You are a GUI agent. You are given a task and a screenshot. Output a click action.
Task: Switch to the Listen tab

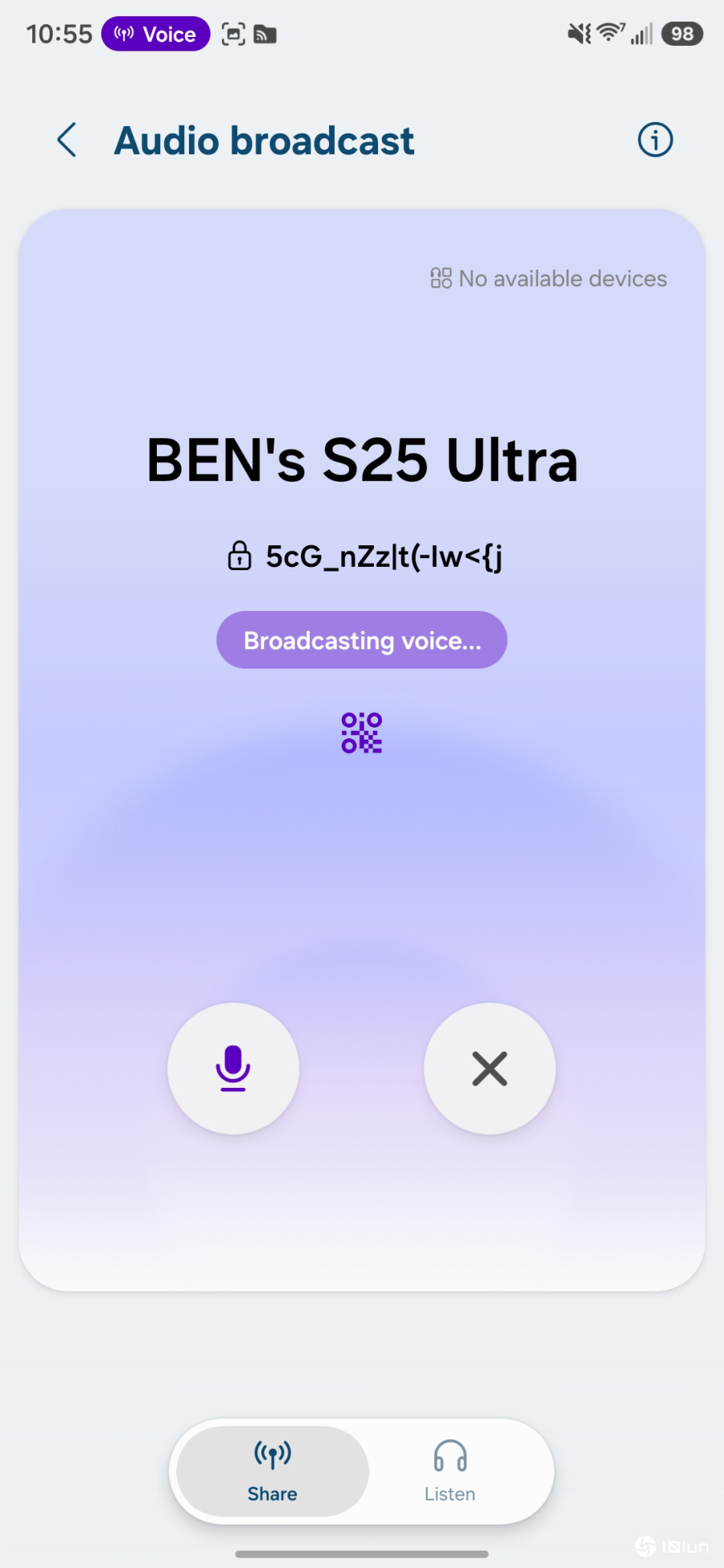coord(450,1472)
